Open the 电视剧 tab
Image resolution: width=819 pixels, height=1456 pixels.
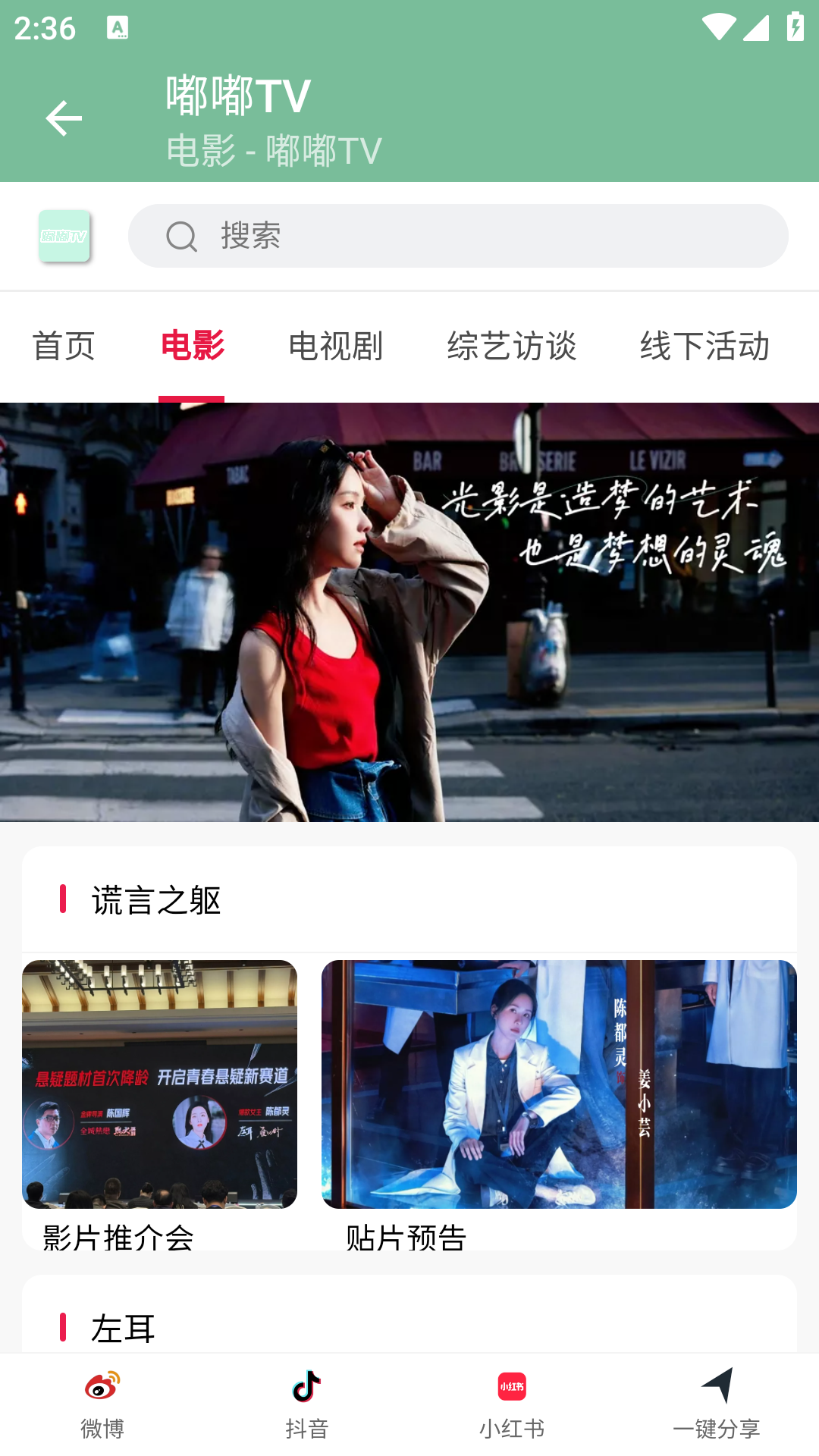click(x=335, y=347)
